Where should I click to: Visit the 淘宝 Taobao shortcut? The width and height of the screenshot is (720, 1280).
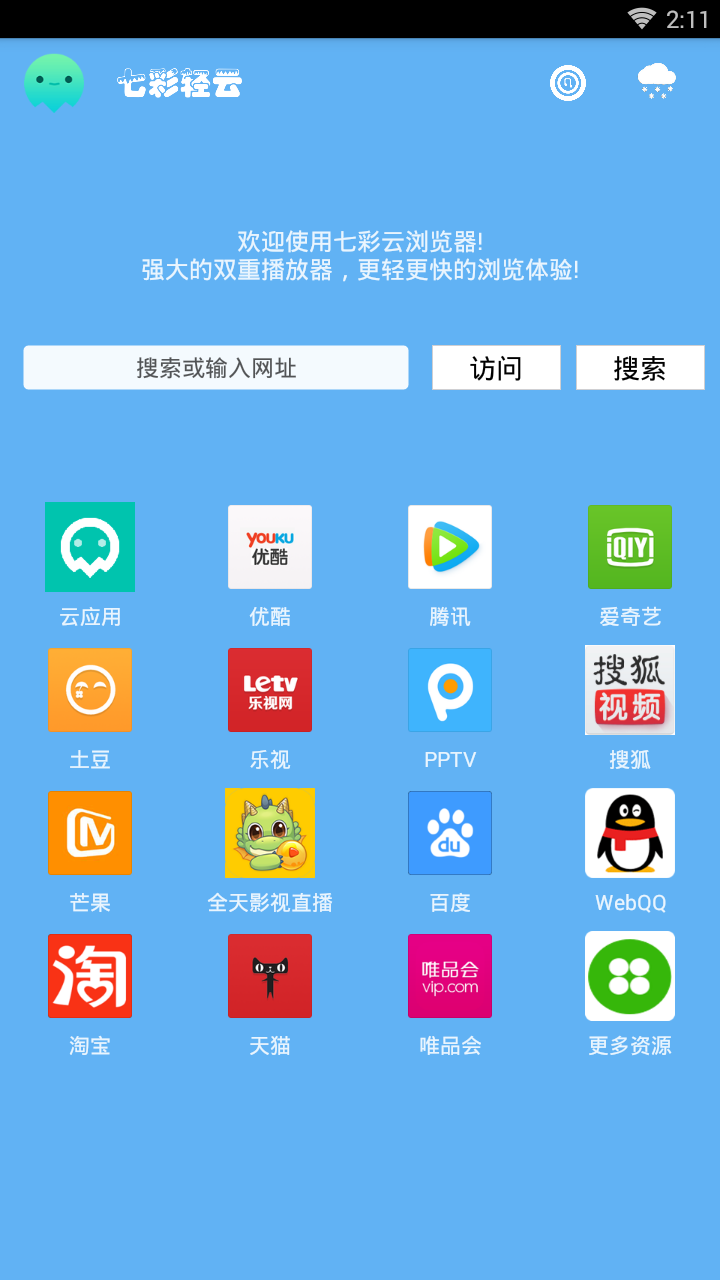(90, 976)
